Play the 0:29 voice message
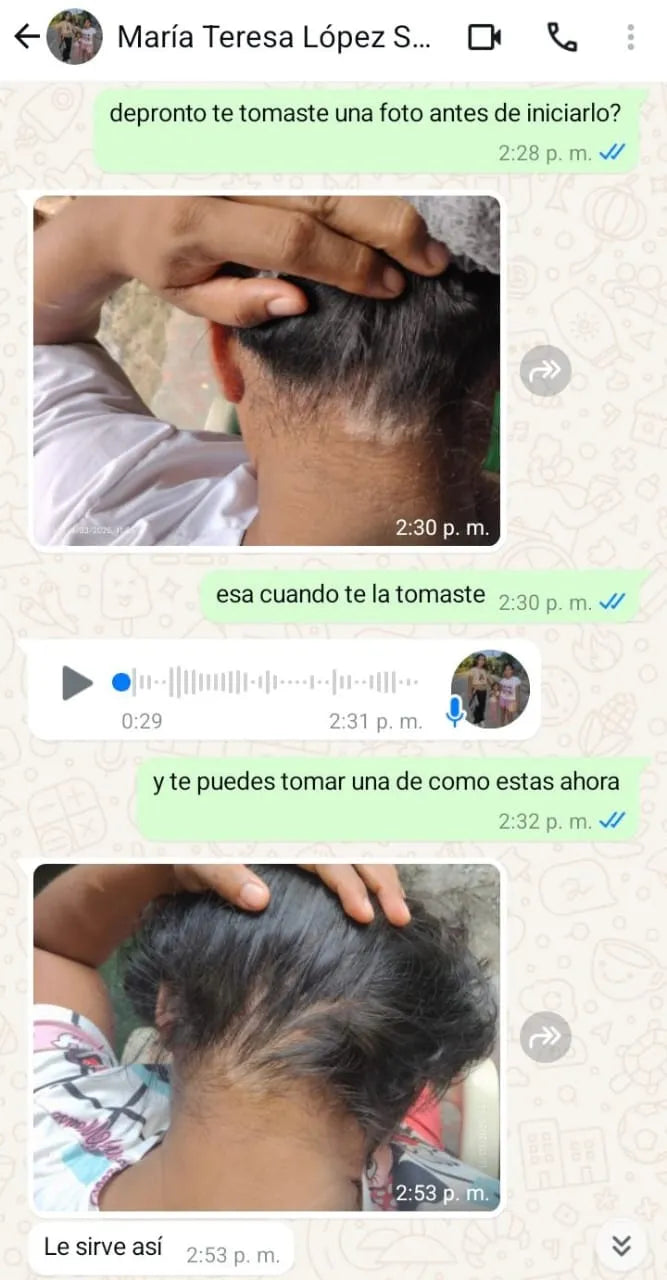 (x=77, y=682)
